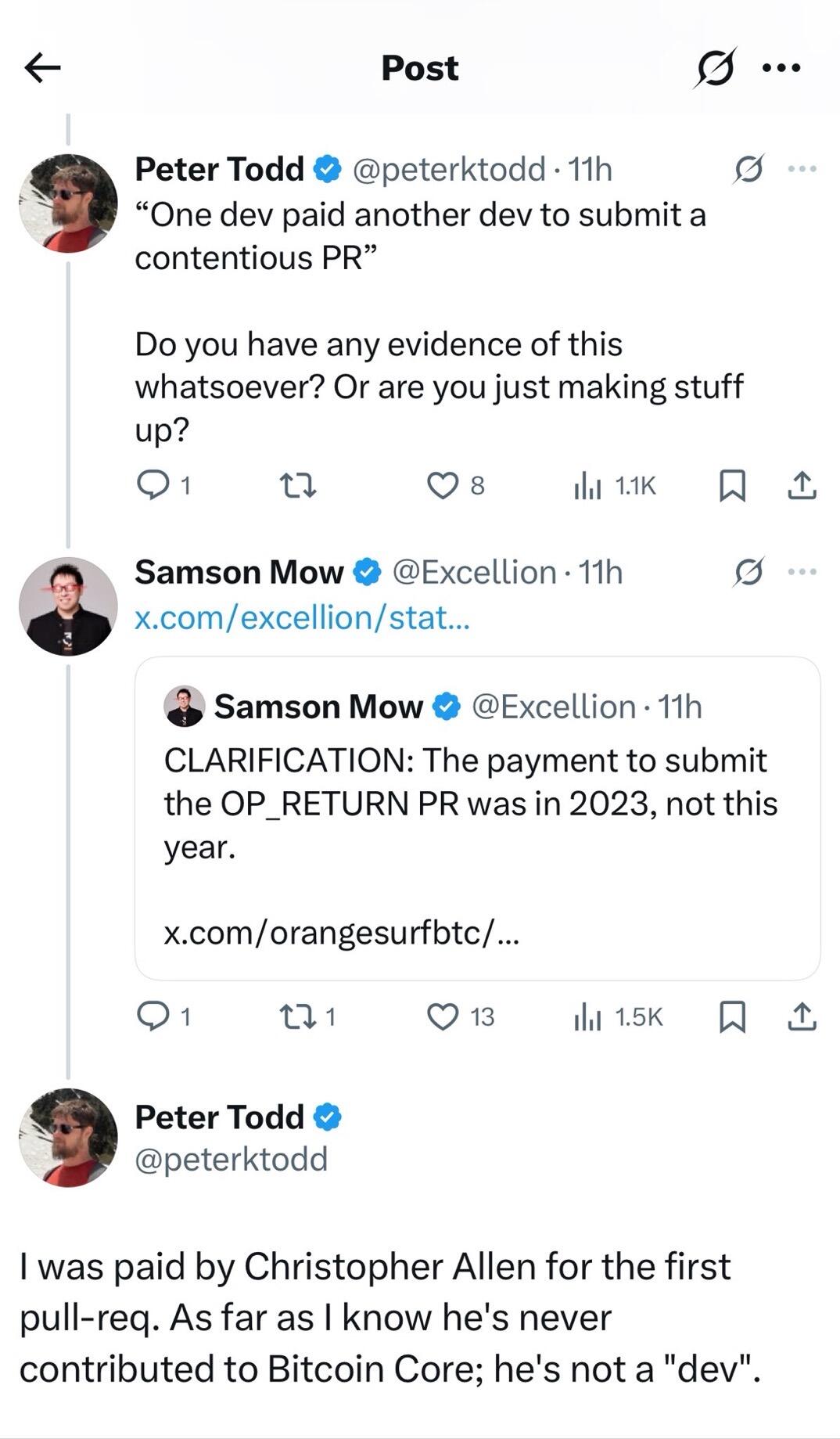Image resolution: width=840 pixels, height=1439 pixels.
Task: View analytics of Samson Mow's 1.5K views
Action: (618, 1016)
